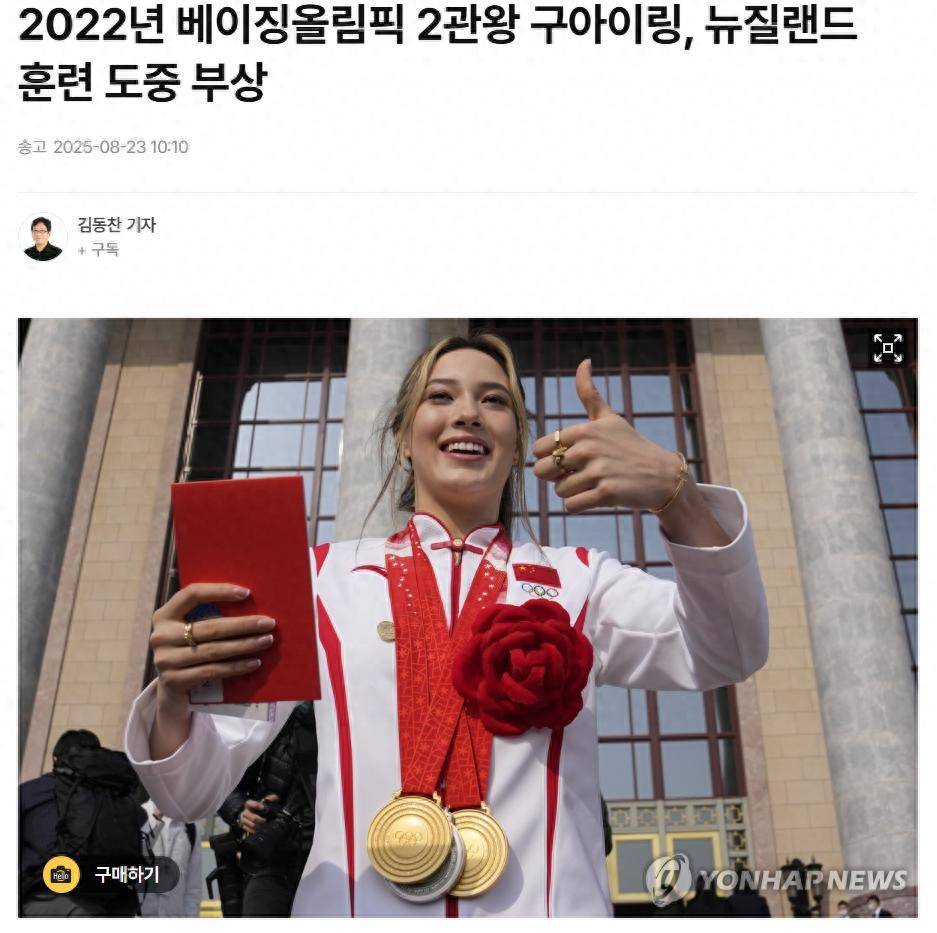Open reporter 김동찬 기자's profile
The image size is (937, 933).
coord(116,225)
